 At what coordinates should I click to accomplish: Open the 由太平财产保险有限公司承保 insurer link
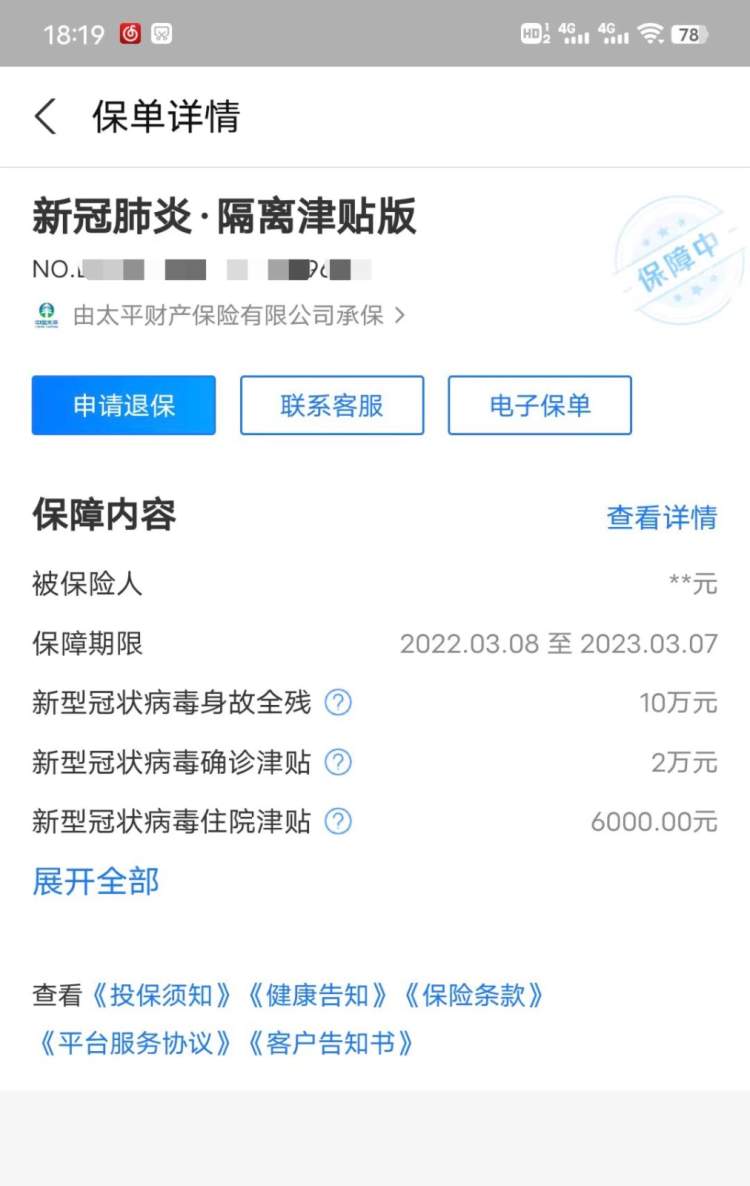click(x=230, y=316)
